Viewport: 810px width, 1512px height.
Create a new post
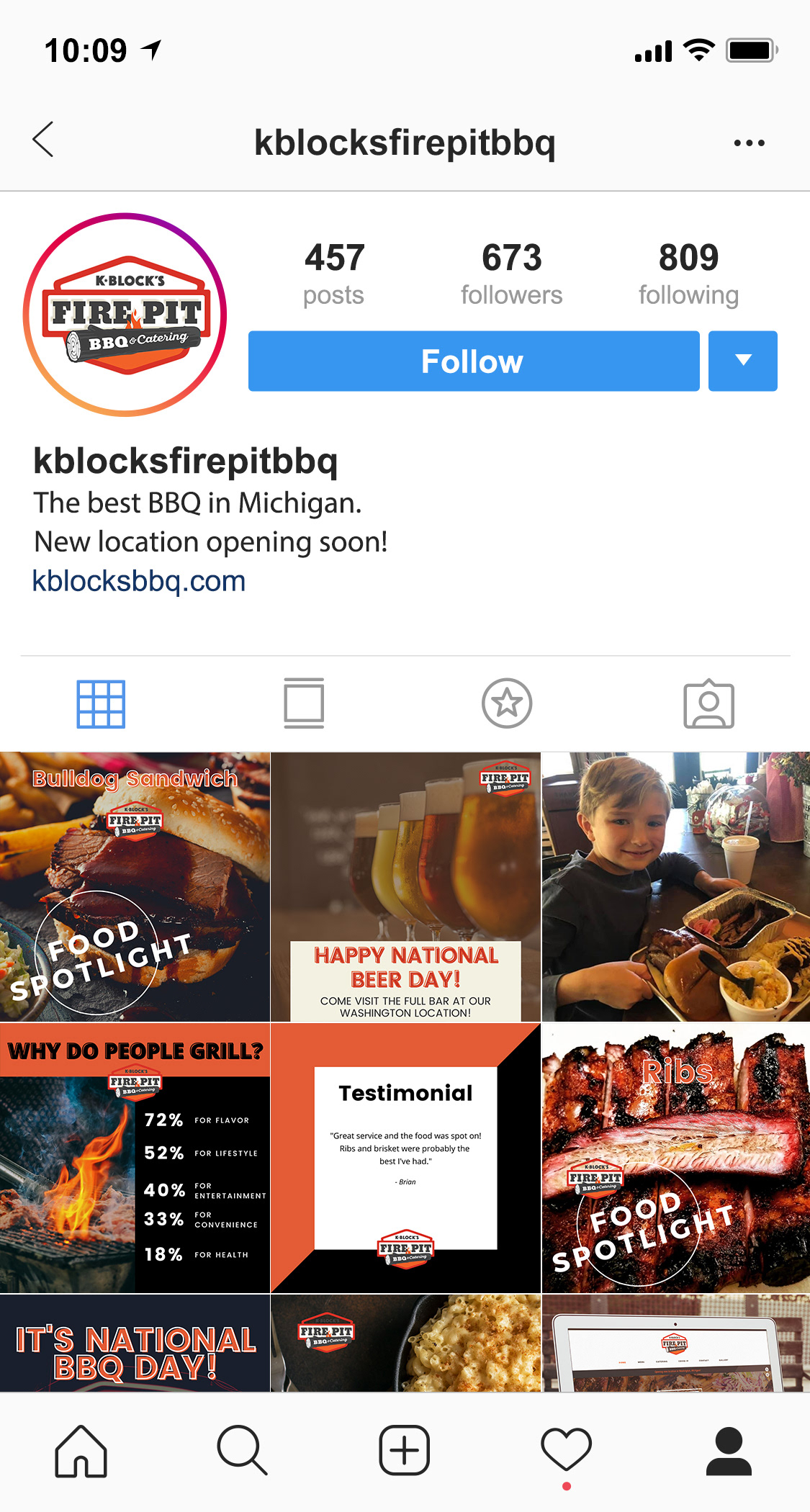pos(405,1451)
